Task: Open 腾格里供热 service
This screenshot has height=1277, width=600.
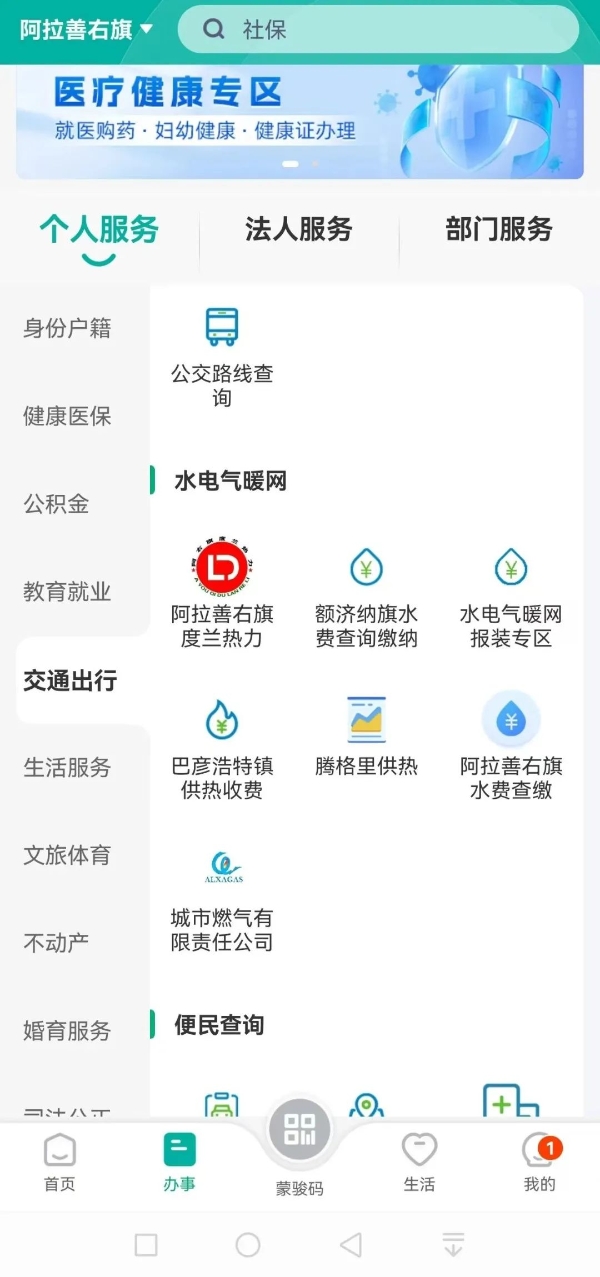Action: tap(366, 735)
